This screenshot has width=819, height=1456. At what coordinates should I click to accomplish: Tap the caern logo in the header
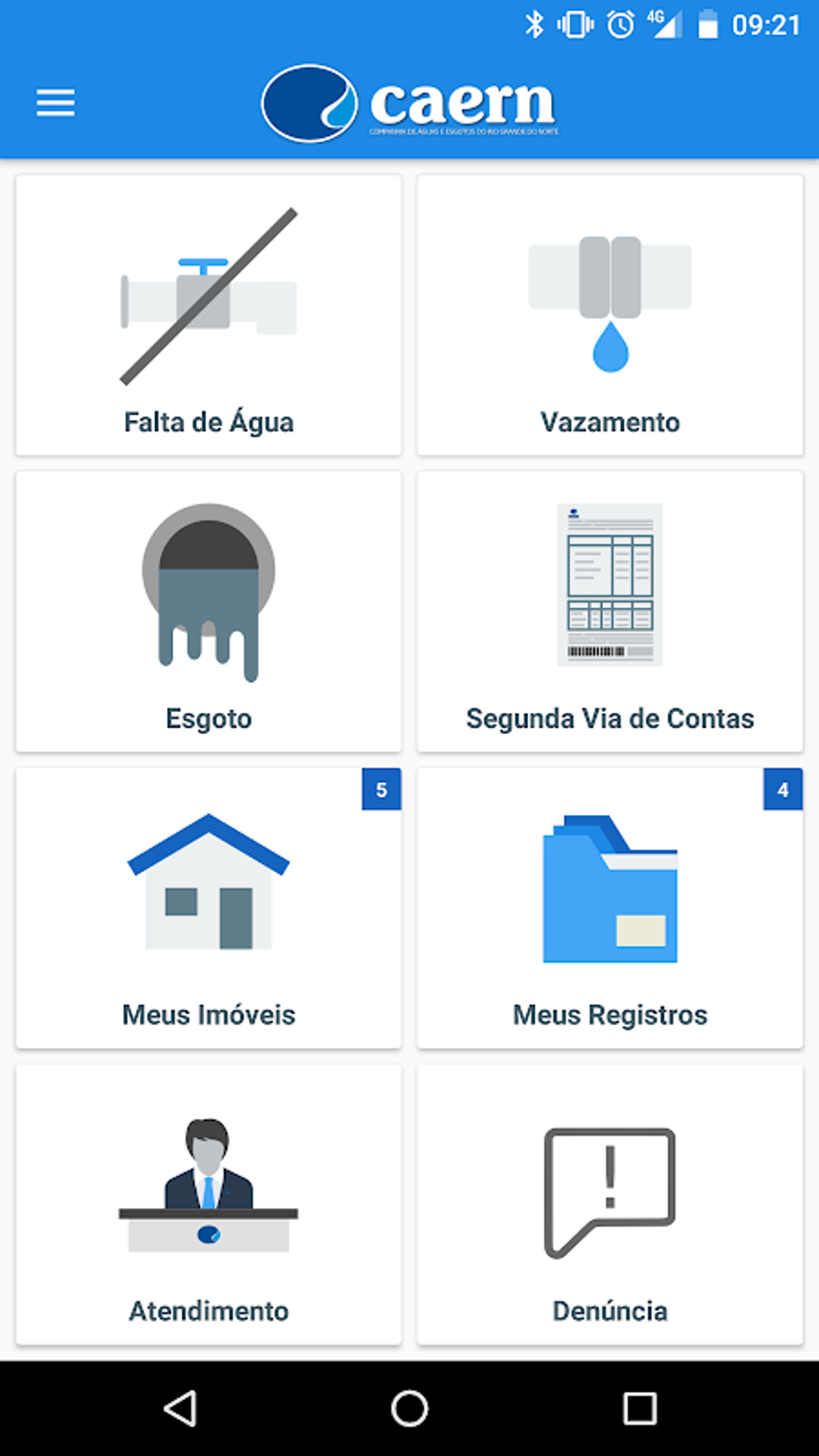(x=409, y=103)
